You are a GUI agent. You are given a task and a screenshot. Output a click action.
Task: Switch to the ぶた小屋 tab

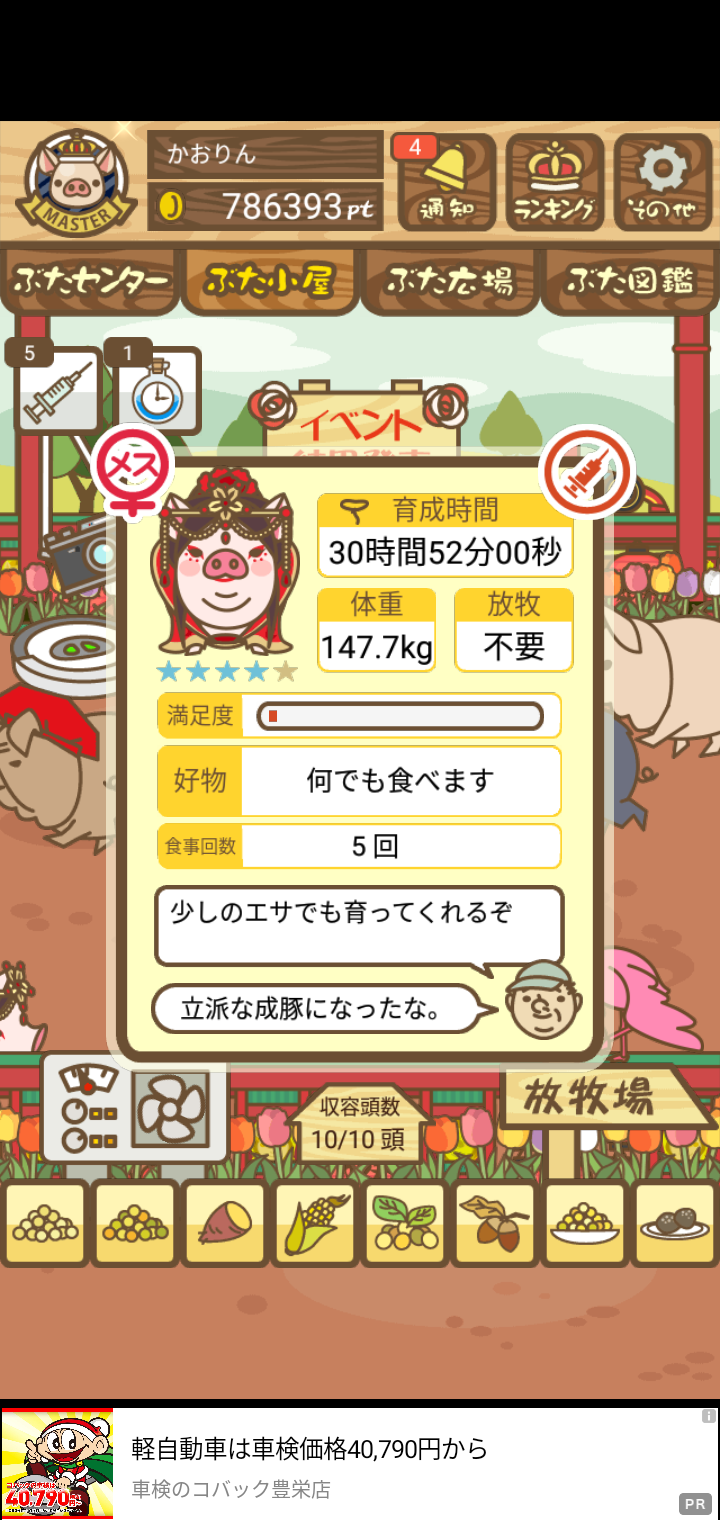[x=270, y=281]
